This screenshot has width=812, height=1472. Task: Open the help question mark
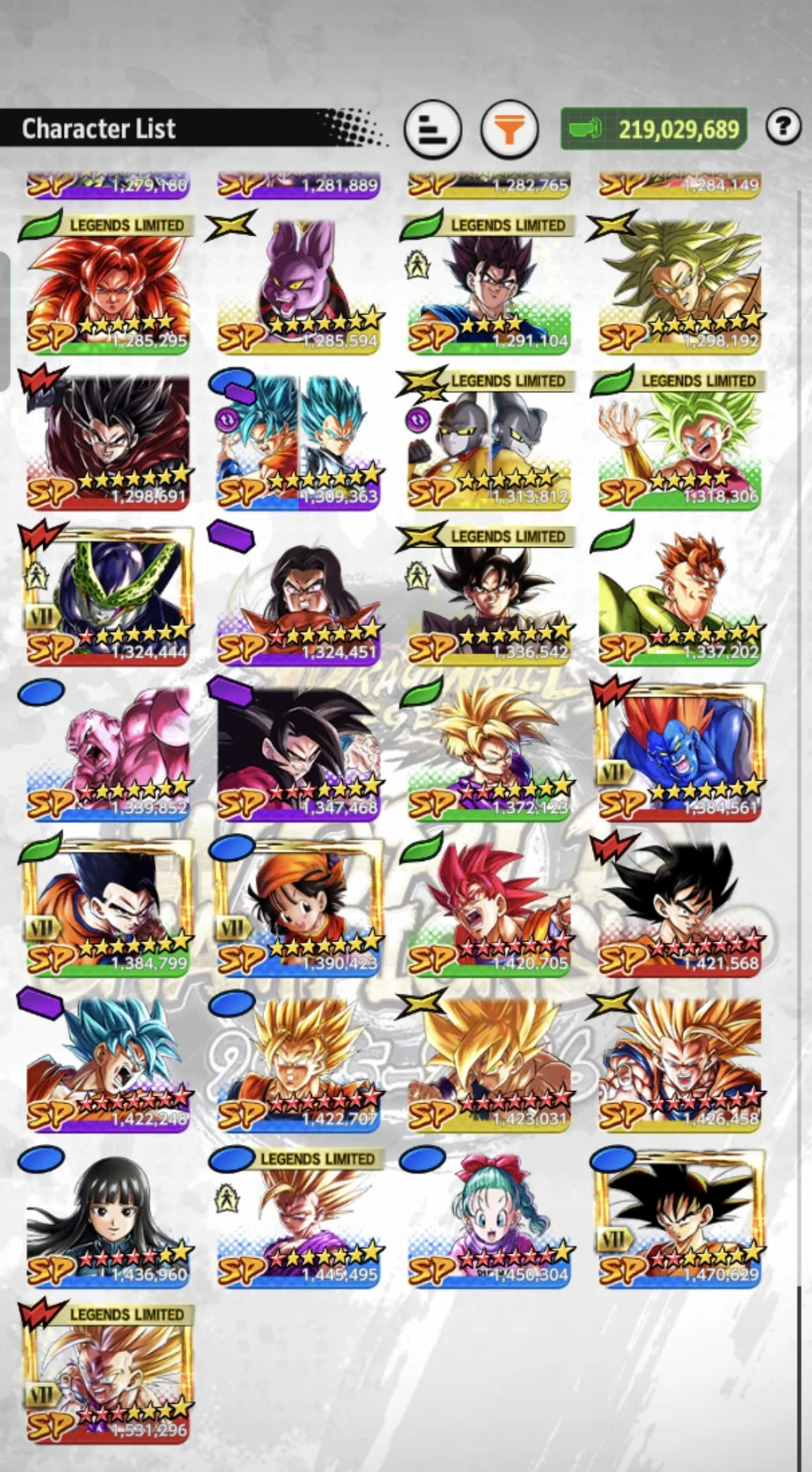783,127
